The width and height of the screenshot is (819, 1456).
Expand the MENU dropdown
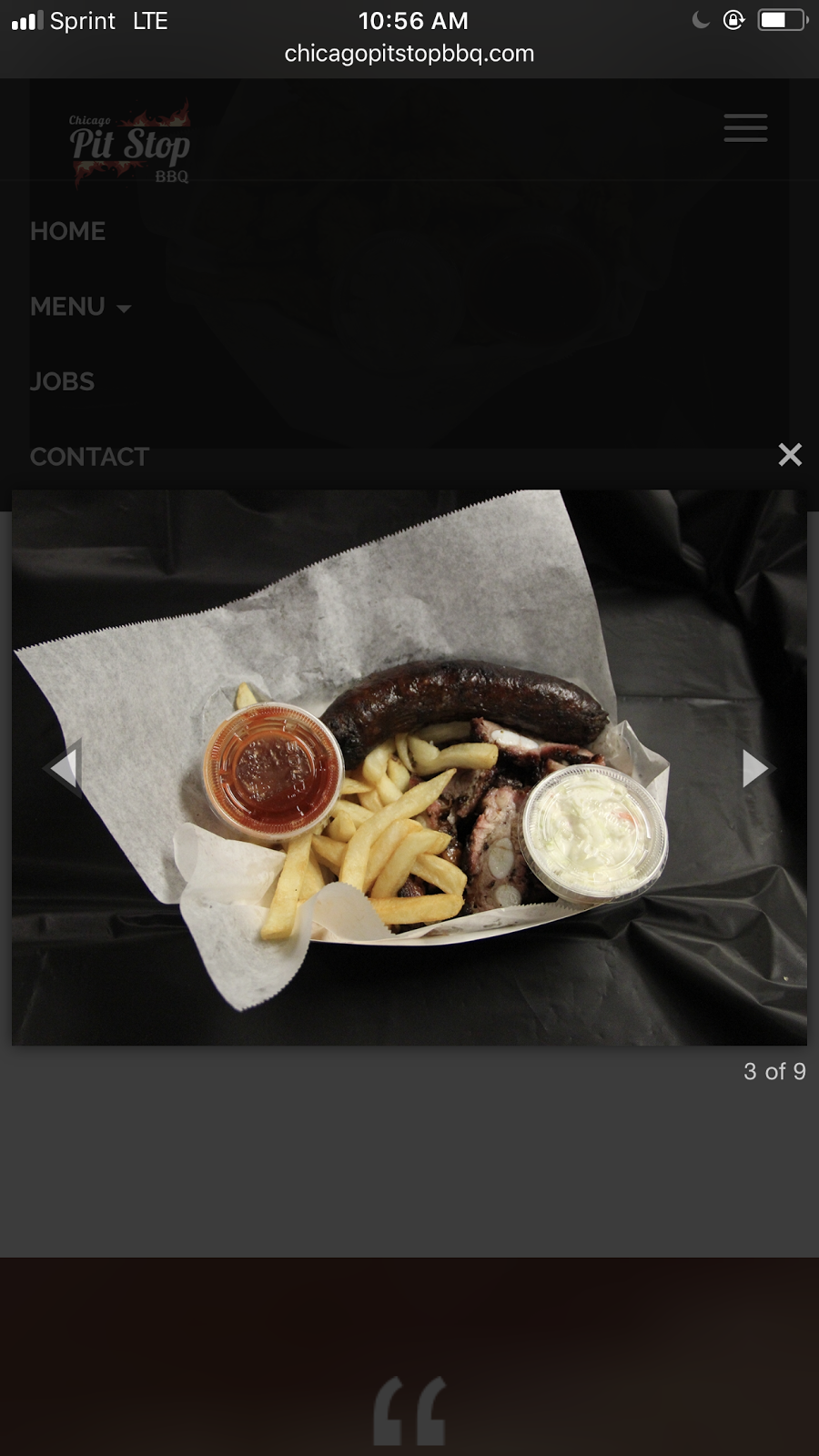click(68, 307)
